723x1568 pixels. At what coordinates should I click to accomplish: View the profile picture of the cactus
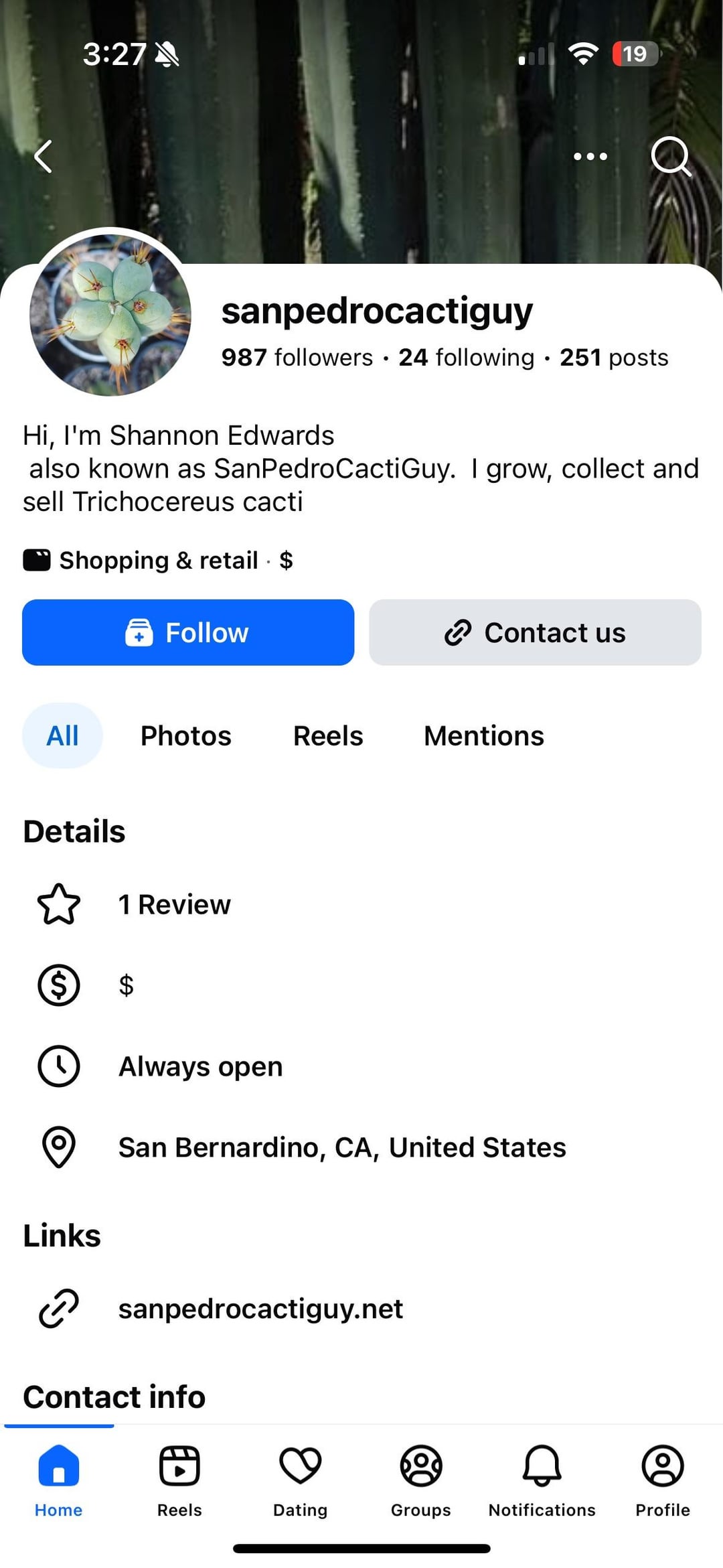(x=110, y=315)
